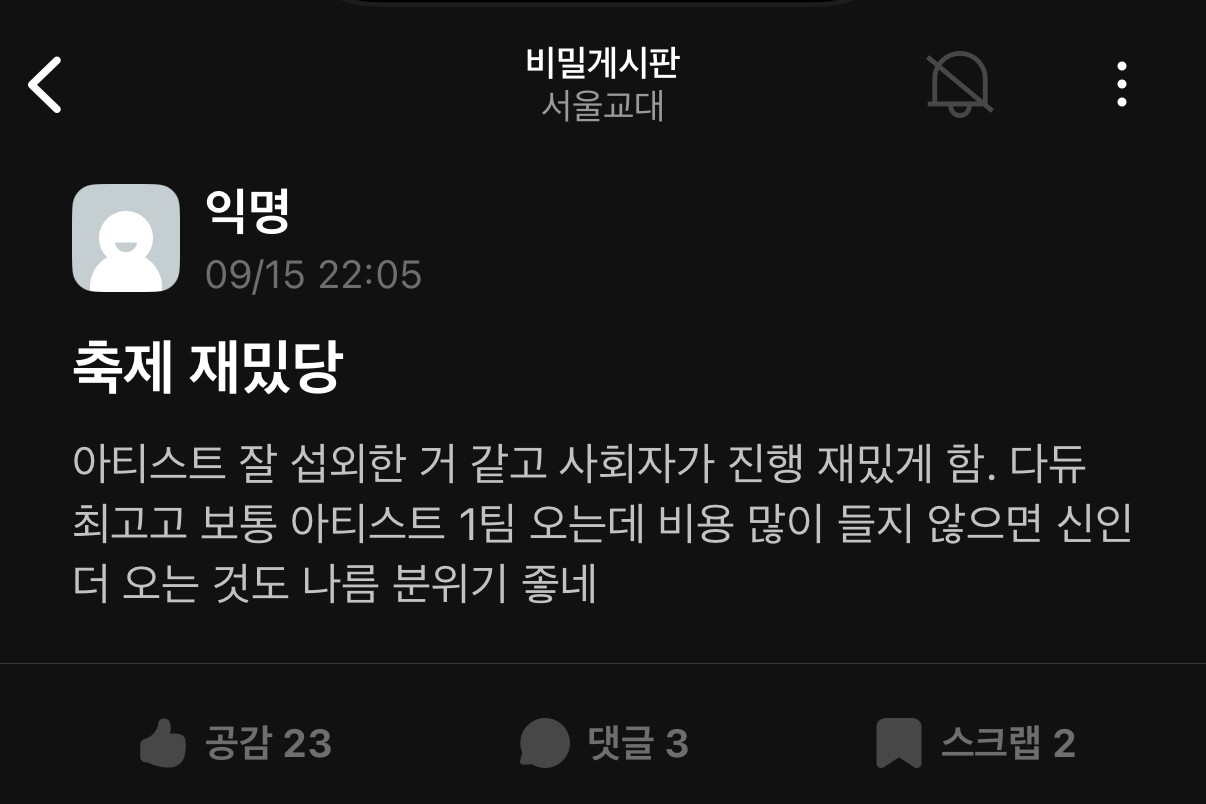
Task: Scrap this post with 스크랩
Action: pos(975,743)
